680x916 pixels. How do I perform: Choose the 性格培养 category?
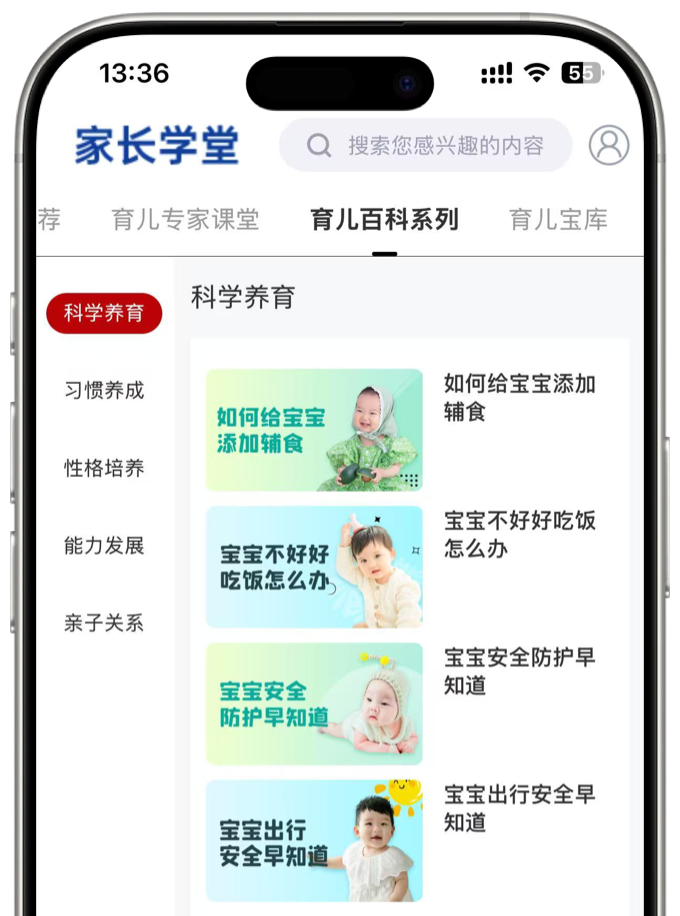point(104,468)
